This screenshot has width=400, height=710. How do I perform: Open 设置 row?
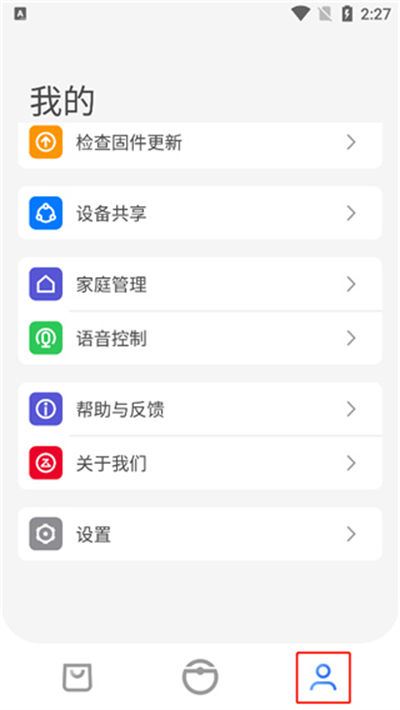[200, 534]
